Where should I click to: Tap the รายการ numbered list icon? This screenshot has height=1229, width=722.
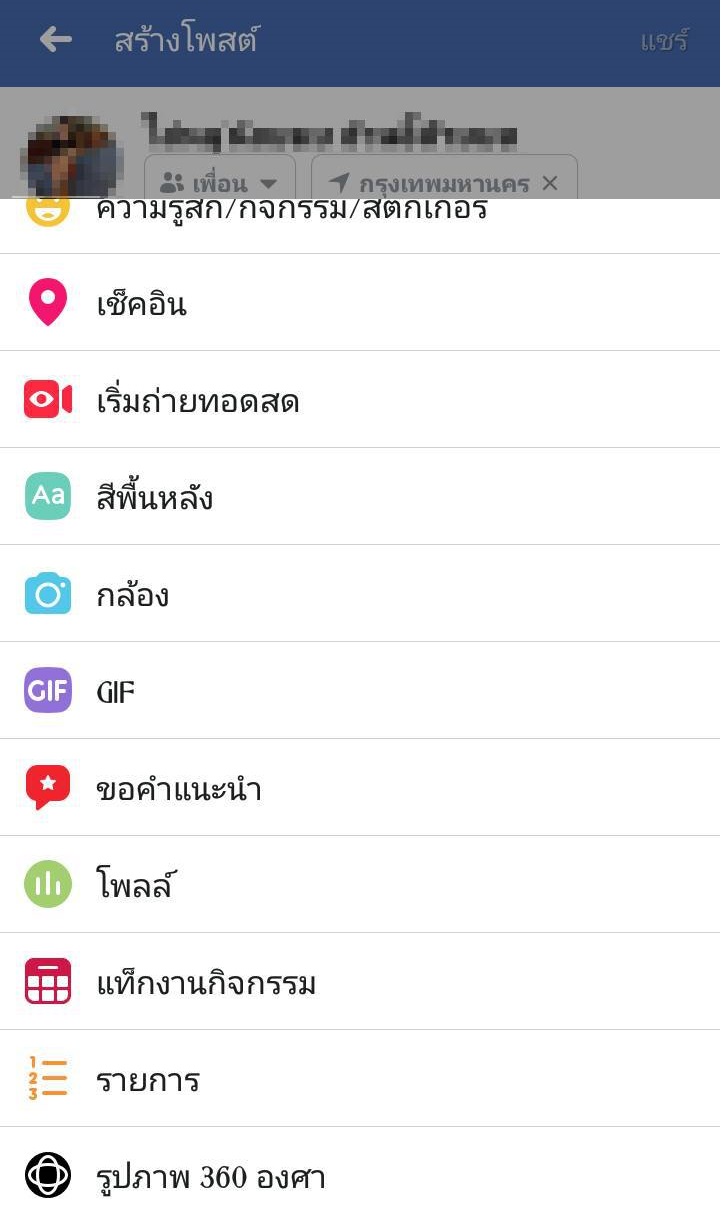(x=46, y=1079)
